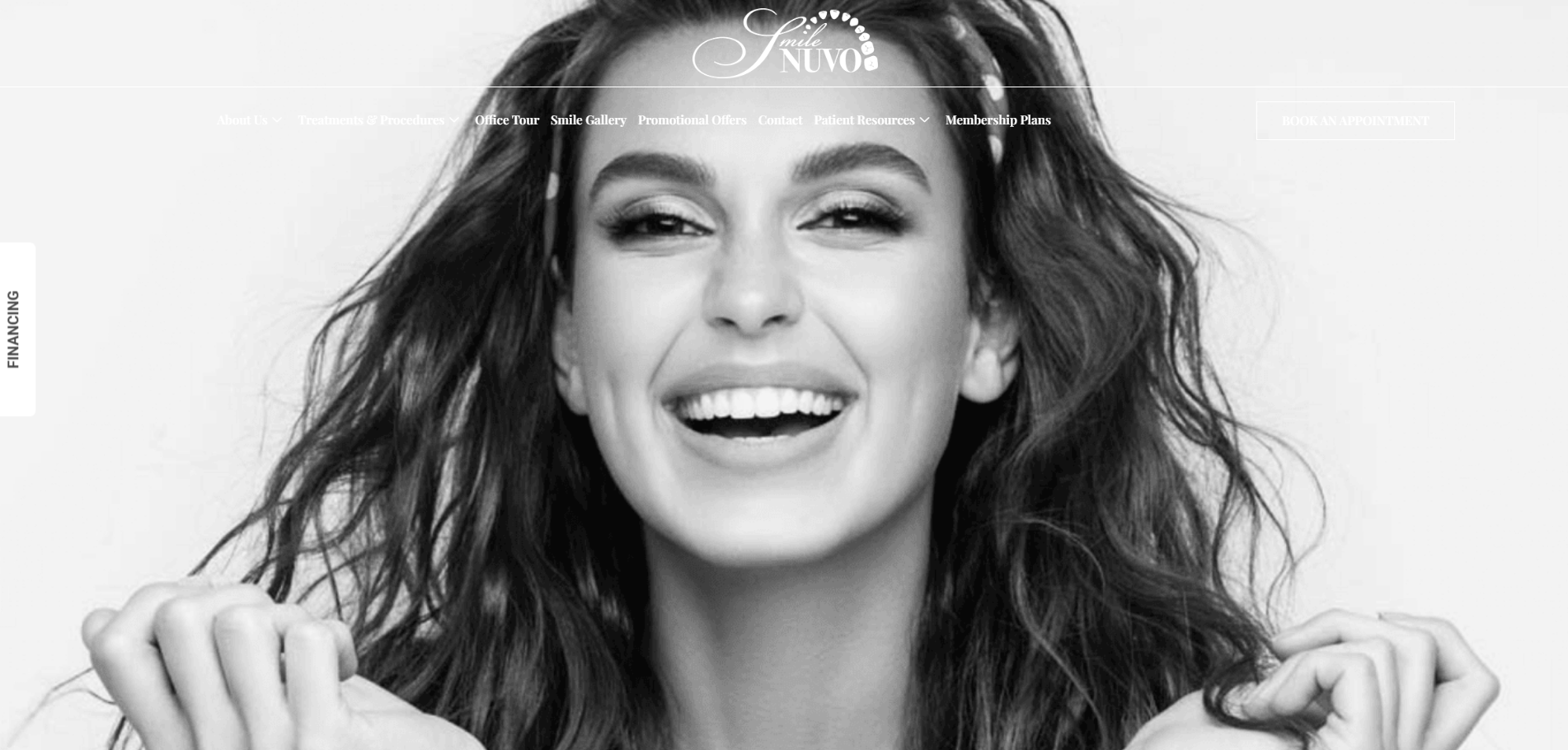Expand Patient Resources menu
The image size is (1568, 750).
(871, 120)
